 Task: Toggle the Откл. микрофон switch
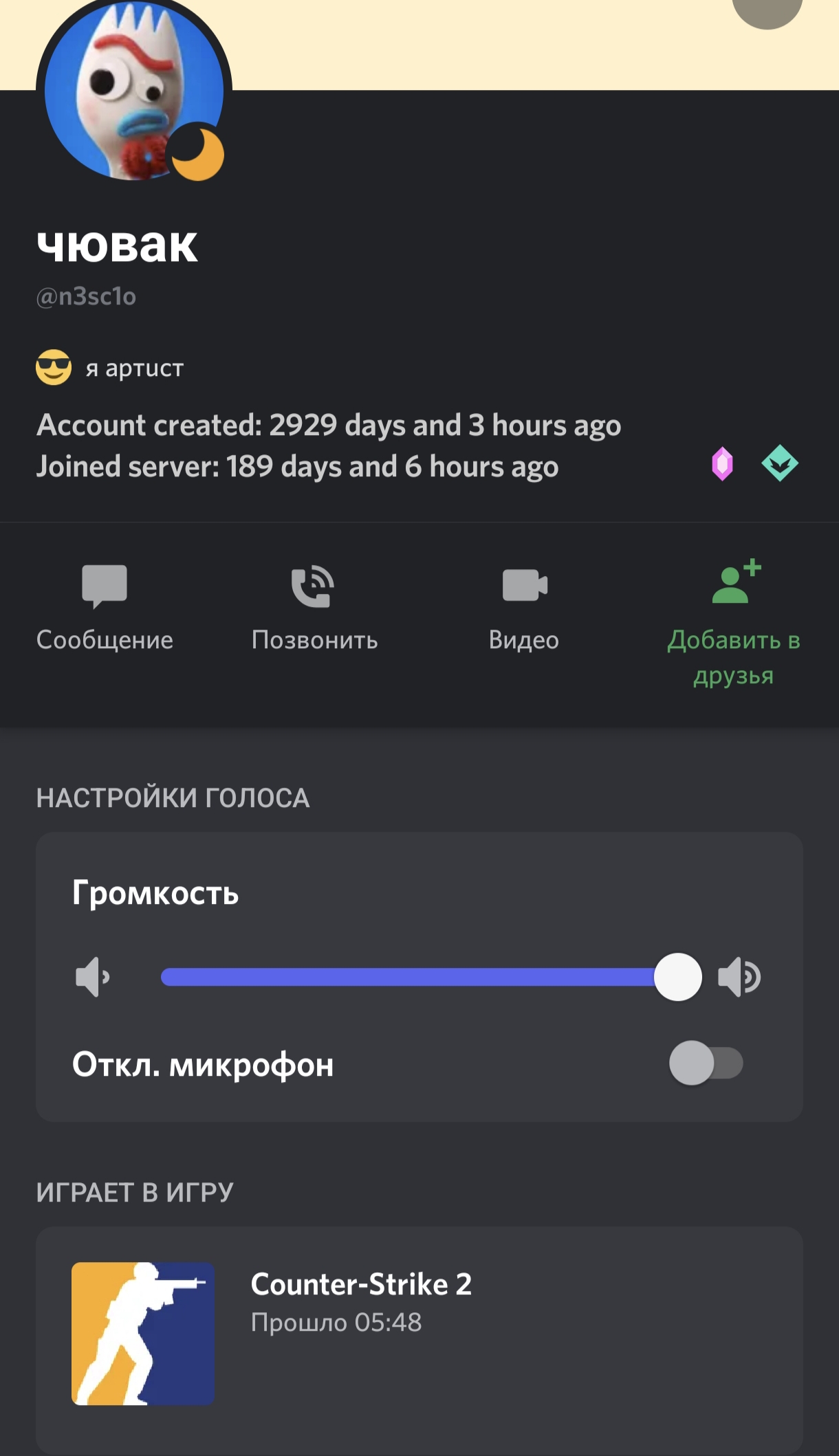(706, 1063)
